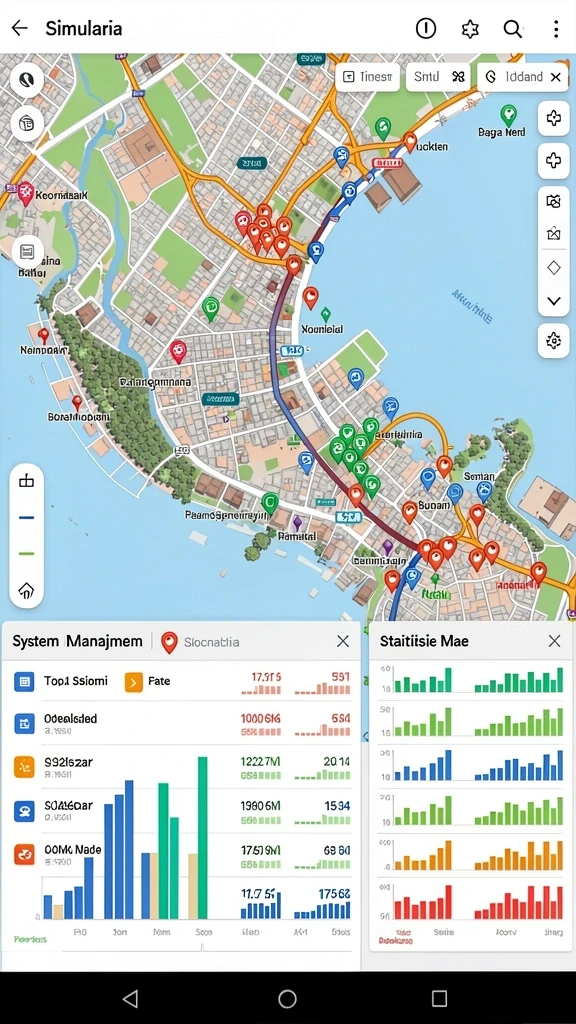Open map settings gear on right toolbar
Image resolution: width=576 pixels, height=1024 pixels.
click(x=554, y=340)
